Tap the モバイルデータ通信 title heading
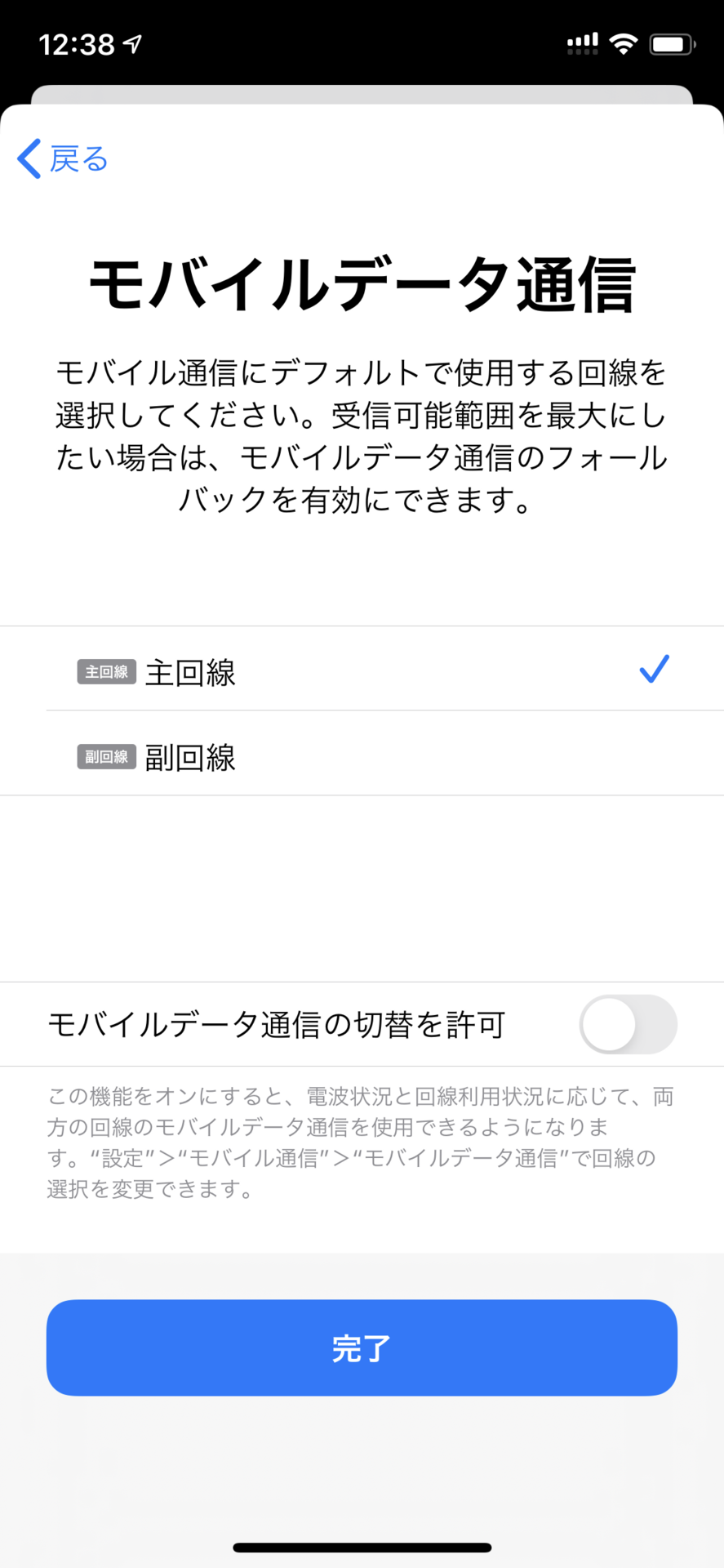Screen dimensions: 724x1568 click(x=362, y=282)
